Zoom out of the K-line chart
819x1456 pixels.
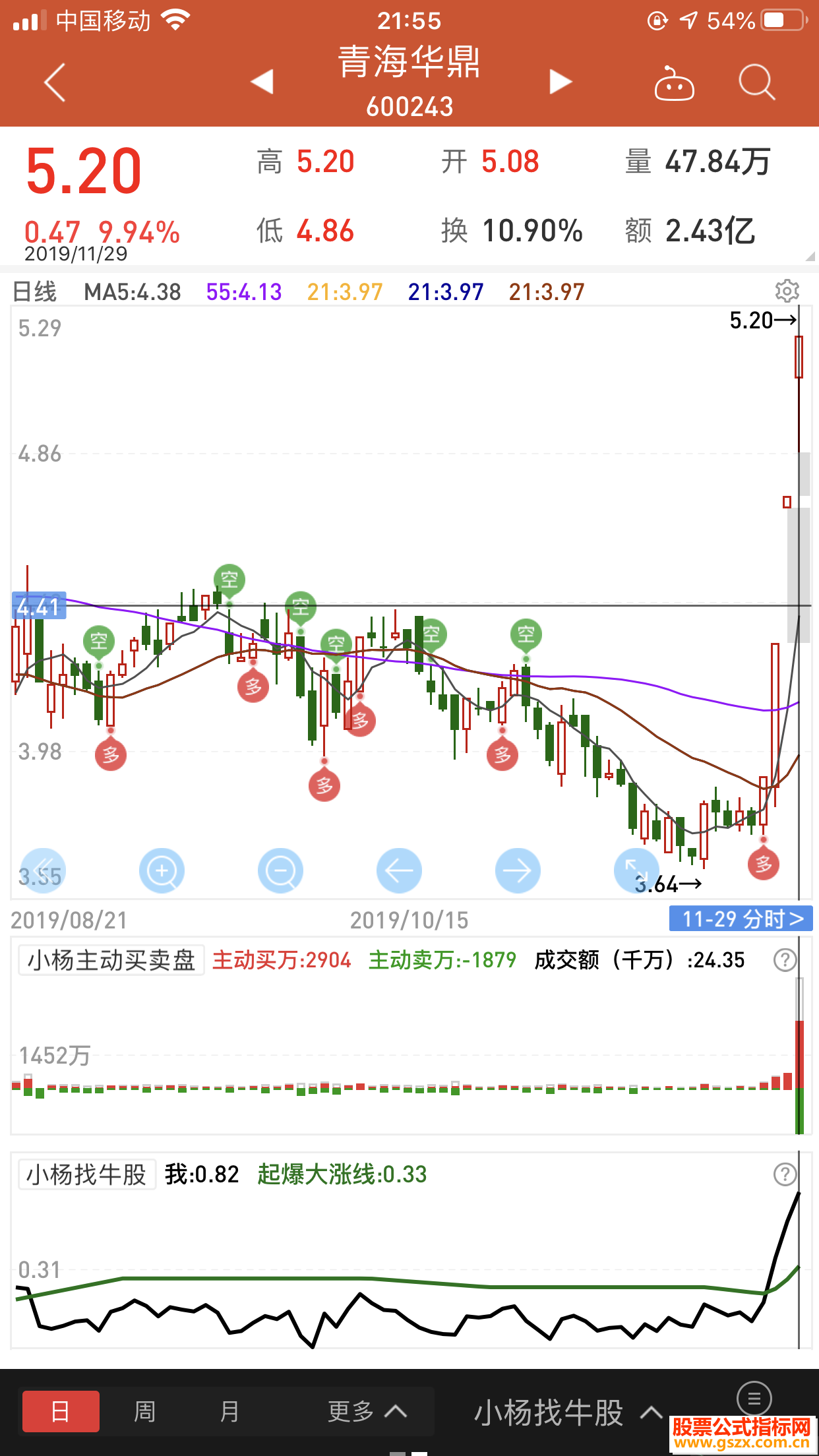click(280, 871)
